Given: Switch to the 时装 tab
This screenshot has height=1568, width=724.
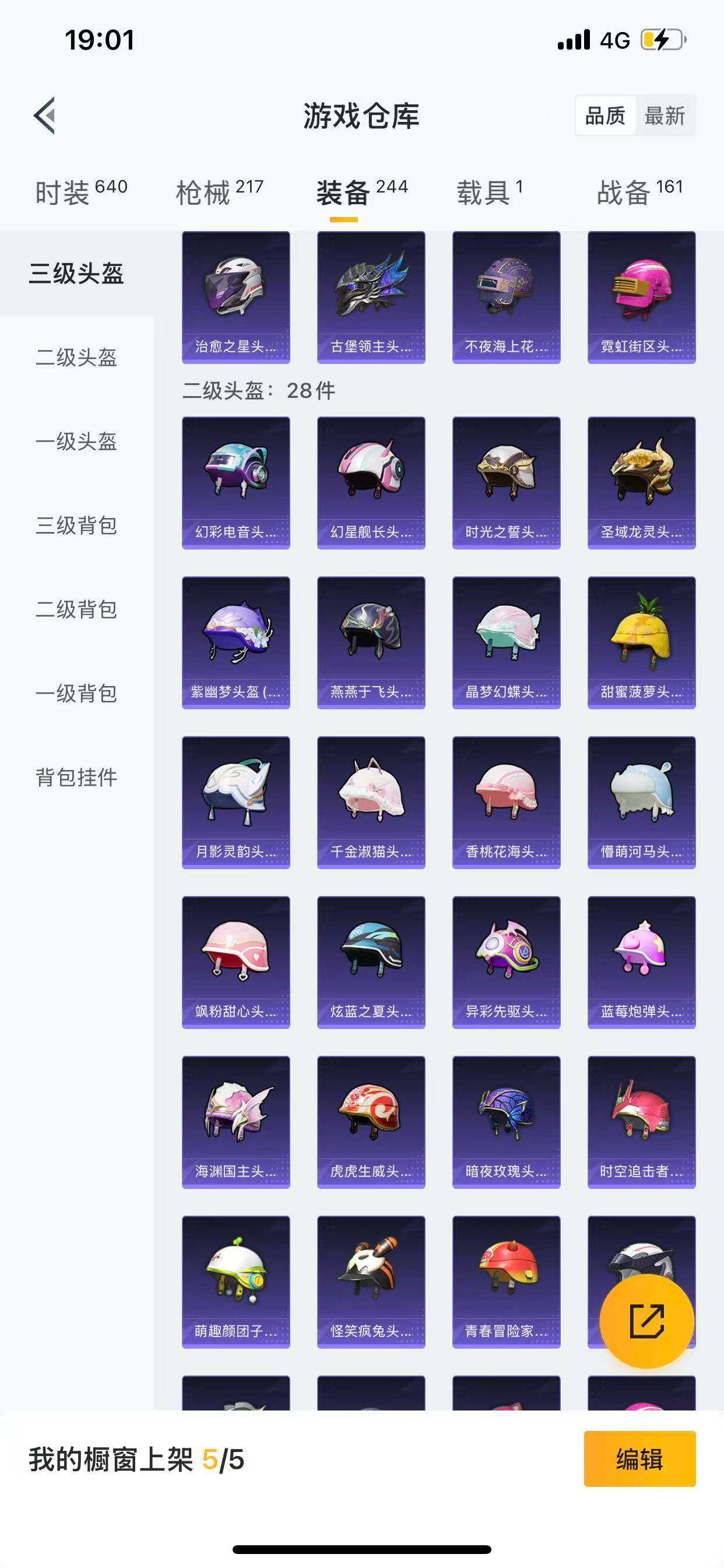Looking at the screenshot, I should pyautogui.click(x=63, y=188).
